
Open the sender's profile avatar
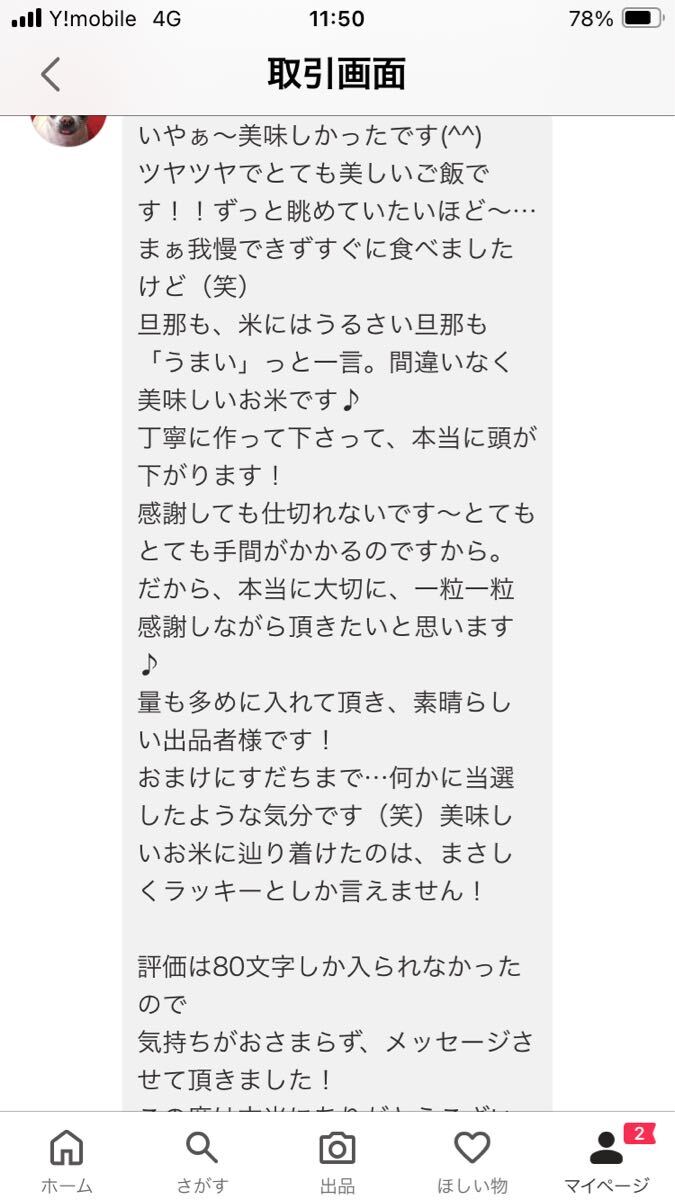tap(68, 128)
